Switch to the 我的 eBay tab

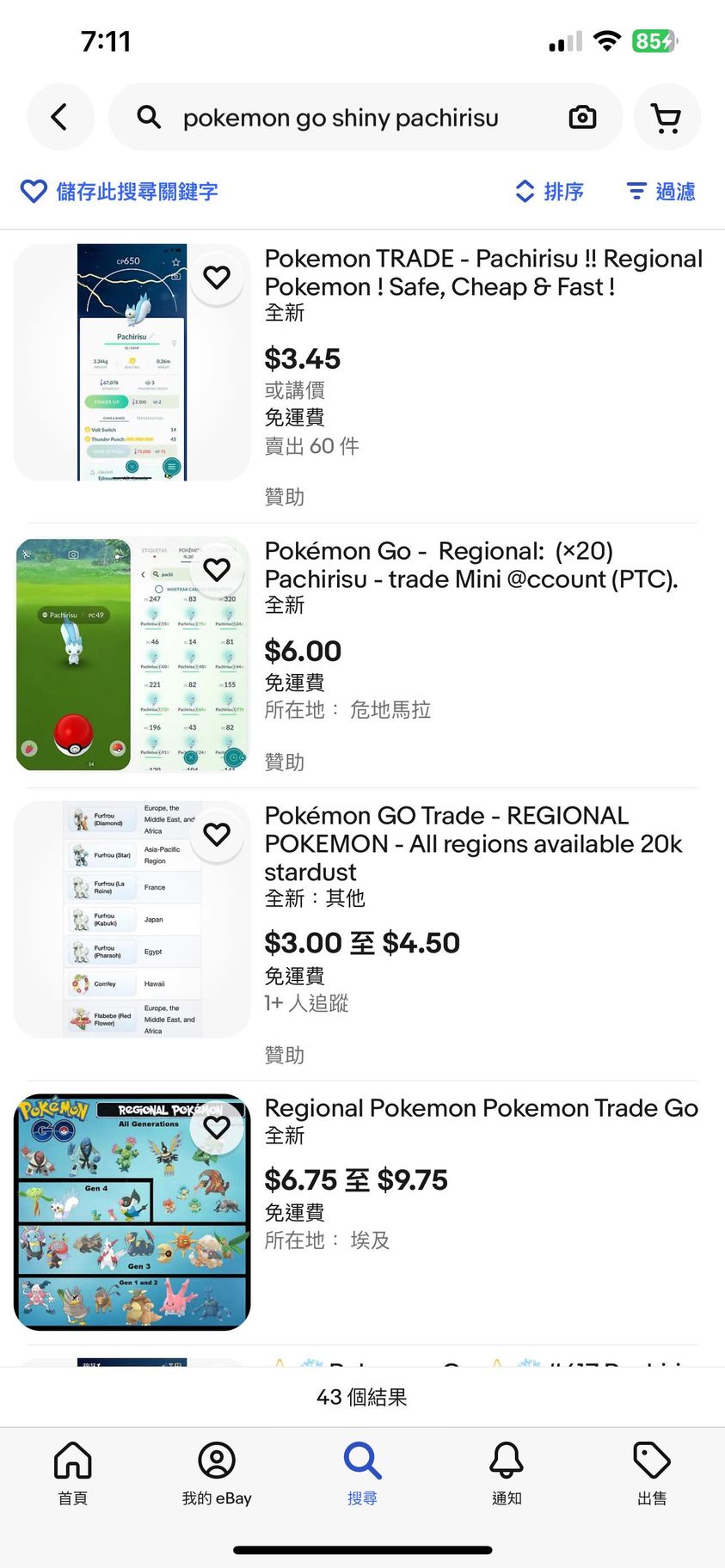[217, 1472]
